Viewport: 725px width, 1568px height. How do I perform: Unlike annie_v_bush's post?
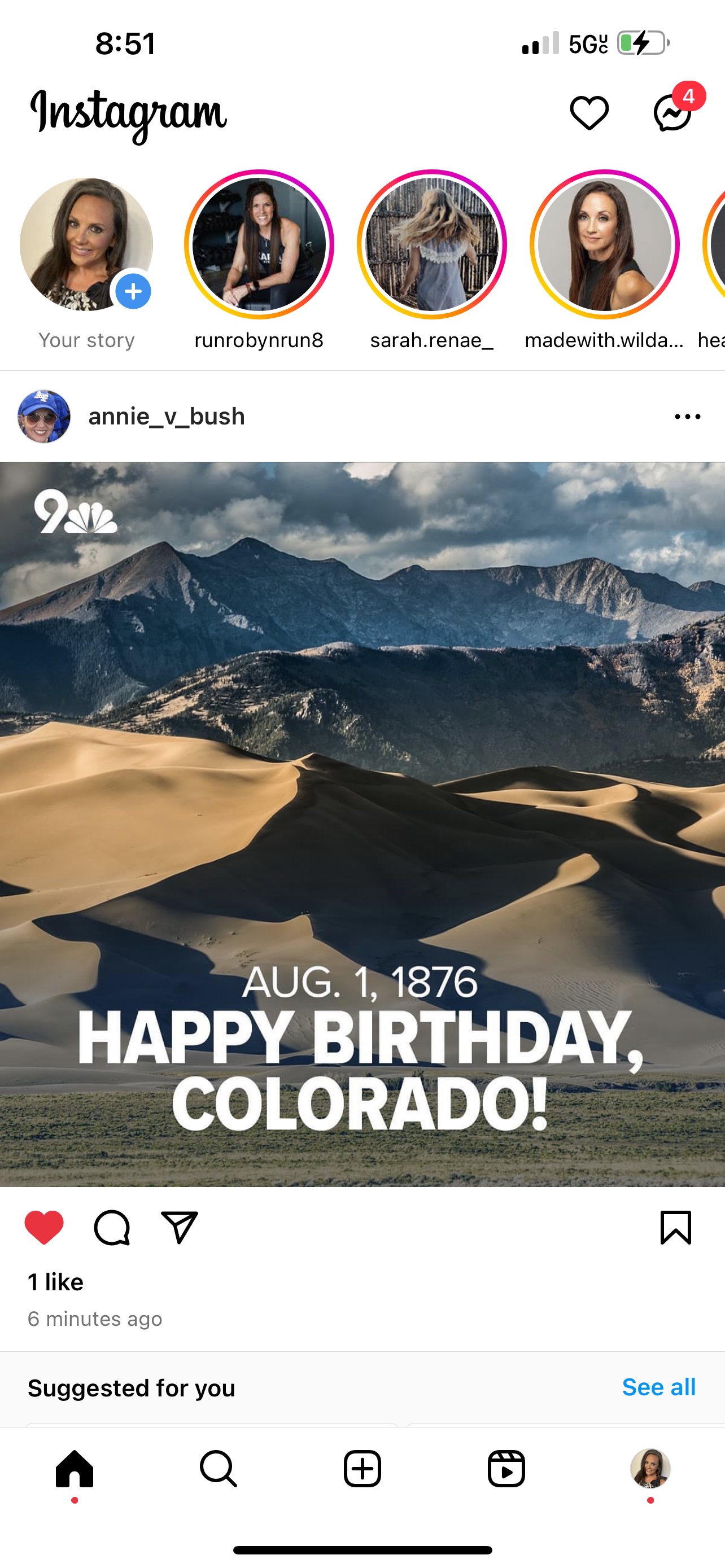click(x=45, y=1227)
